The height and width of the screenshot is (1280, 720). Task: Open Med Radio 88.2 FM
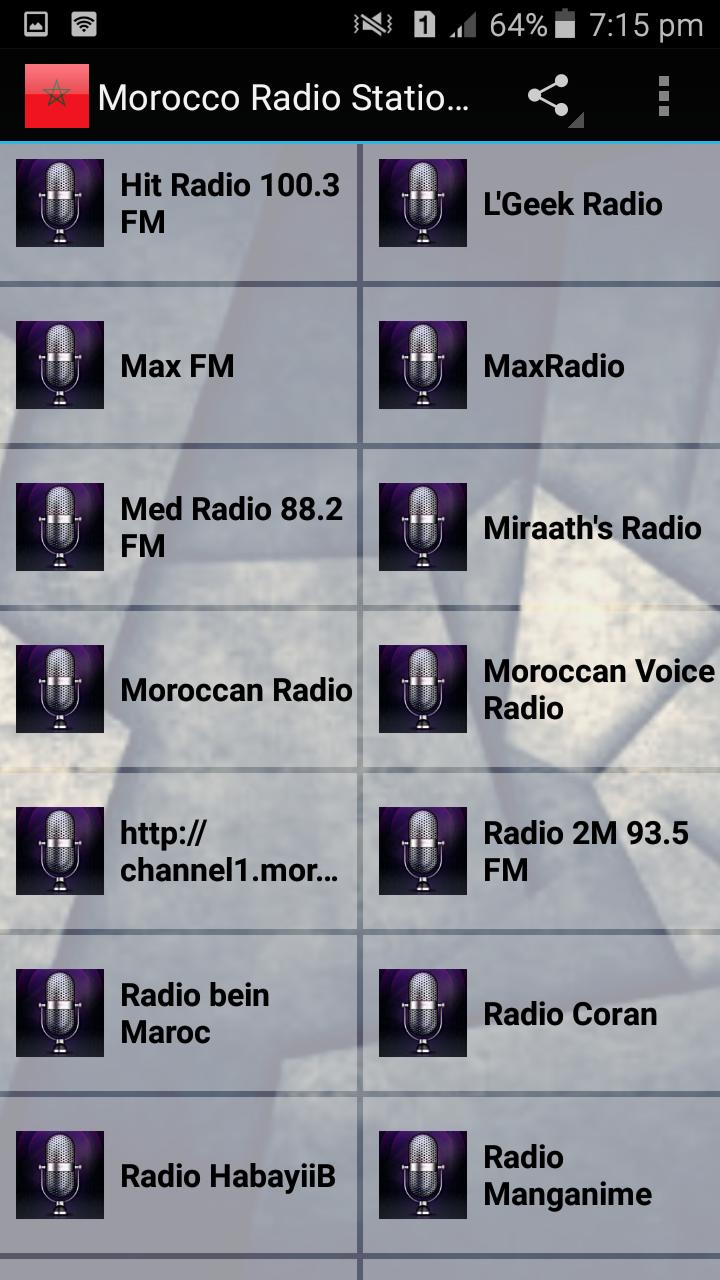point(180,527)
